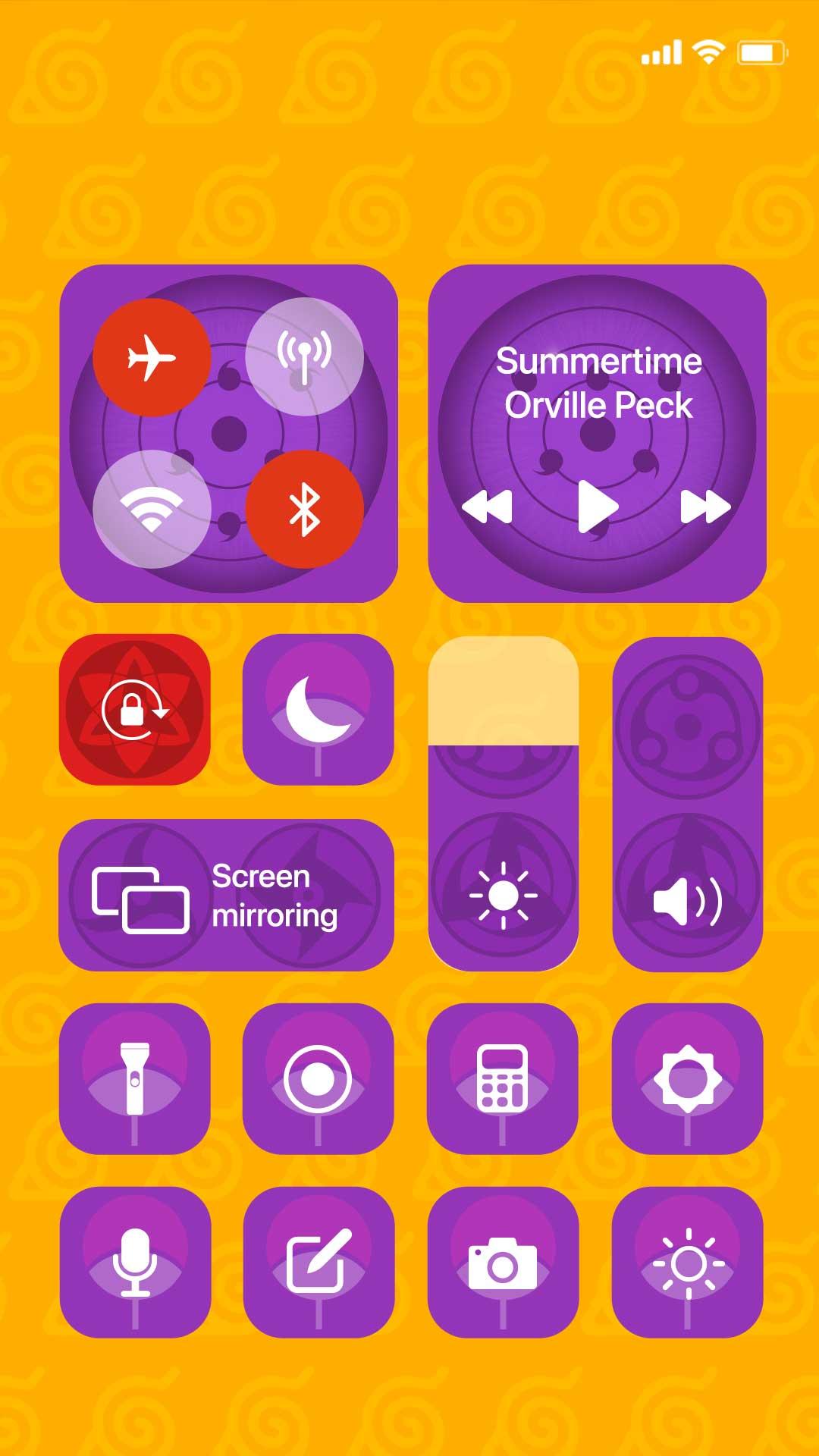Screen dimensions: 819x1456
Task: Tap the brightness slider
Action: point(504,804)
